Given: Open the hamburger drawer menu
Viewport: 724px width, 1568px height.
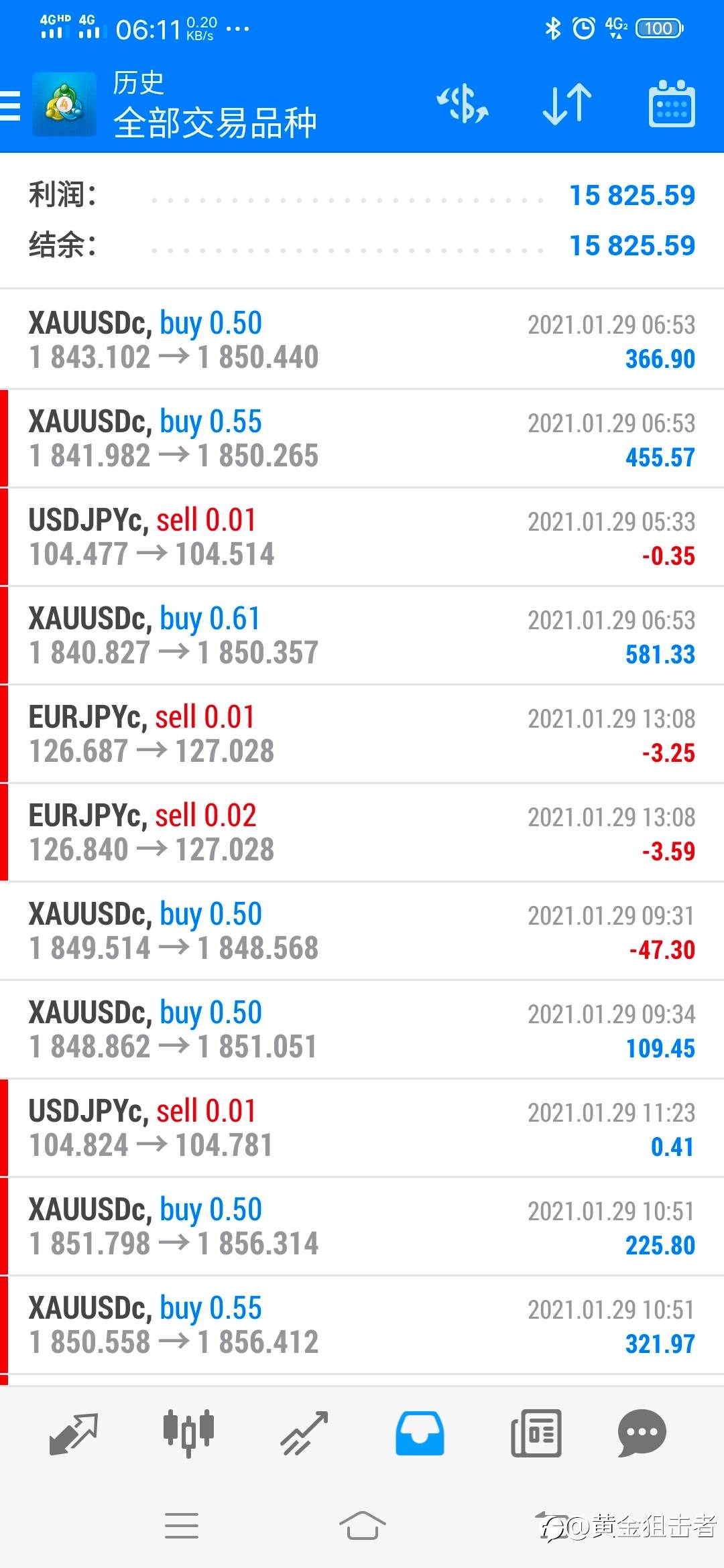Looking at the screenshot, I should (x=11, y=105).
